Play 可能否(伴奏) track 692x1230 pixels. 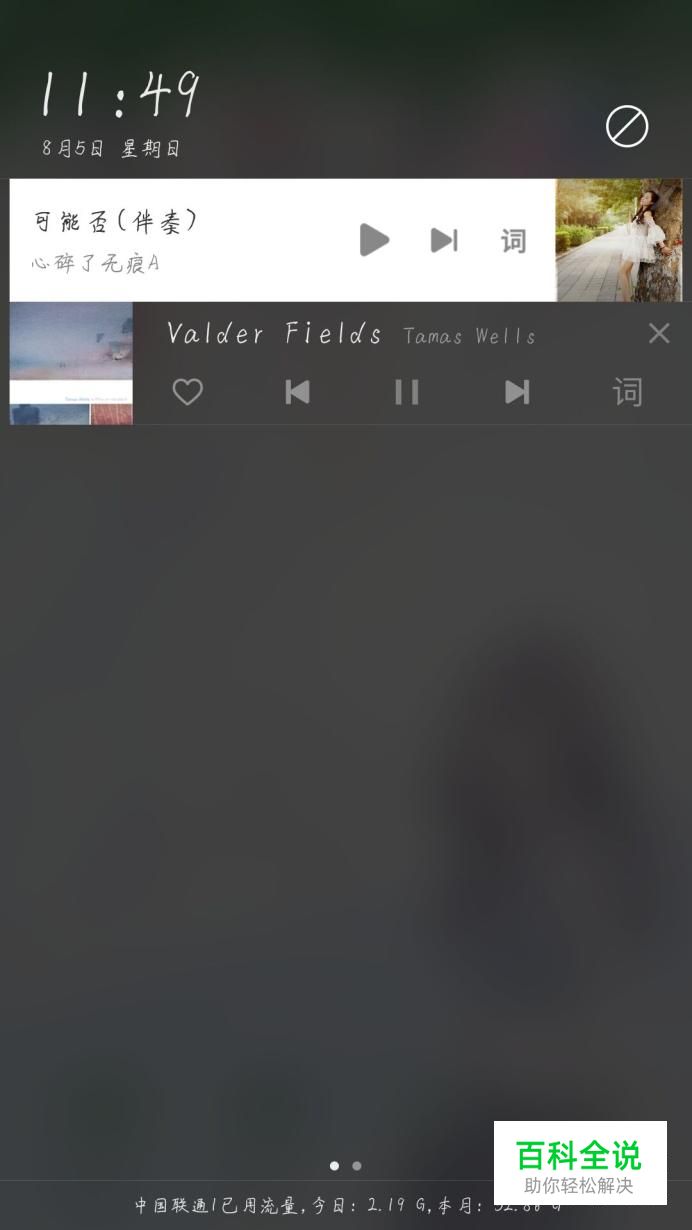[373, 240]
